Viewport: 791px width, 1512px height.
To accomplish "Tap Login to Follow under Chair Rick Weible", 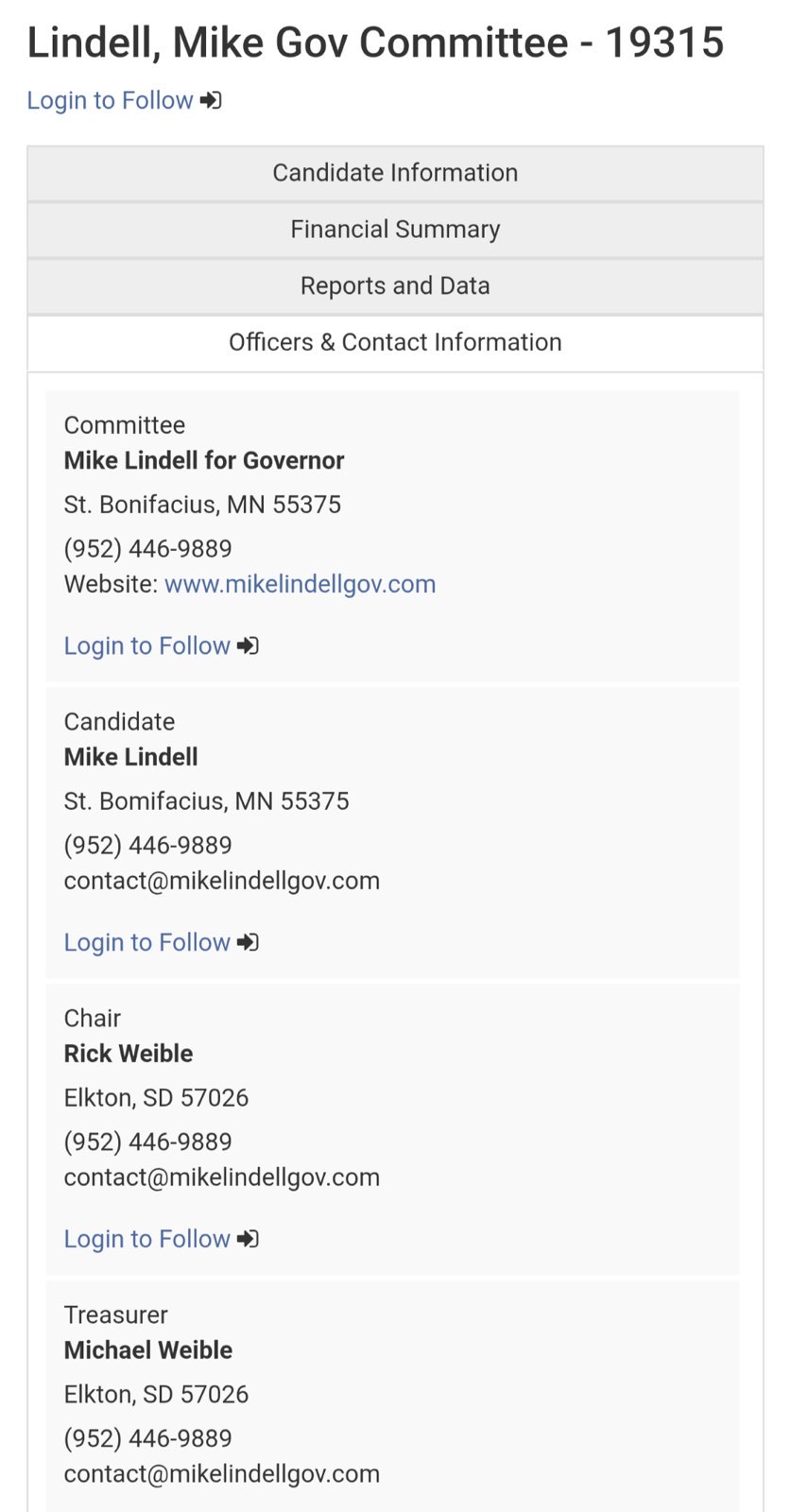I will (161, 1239).
